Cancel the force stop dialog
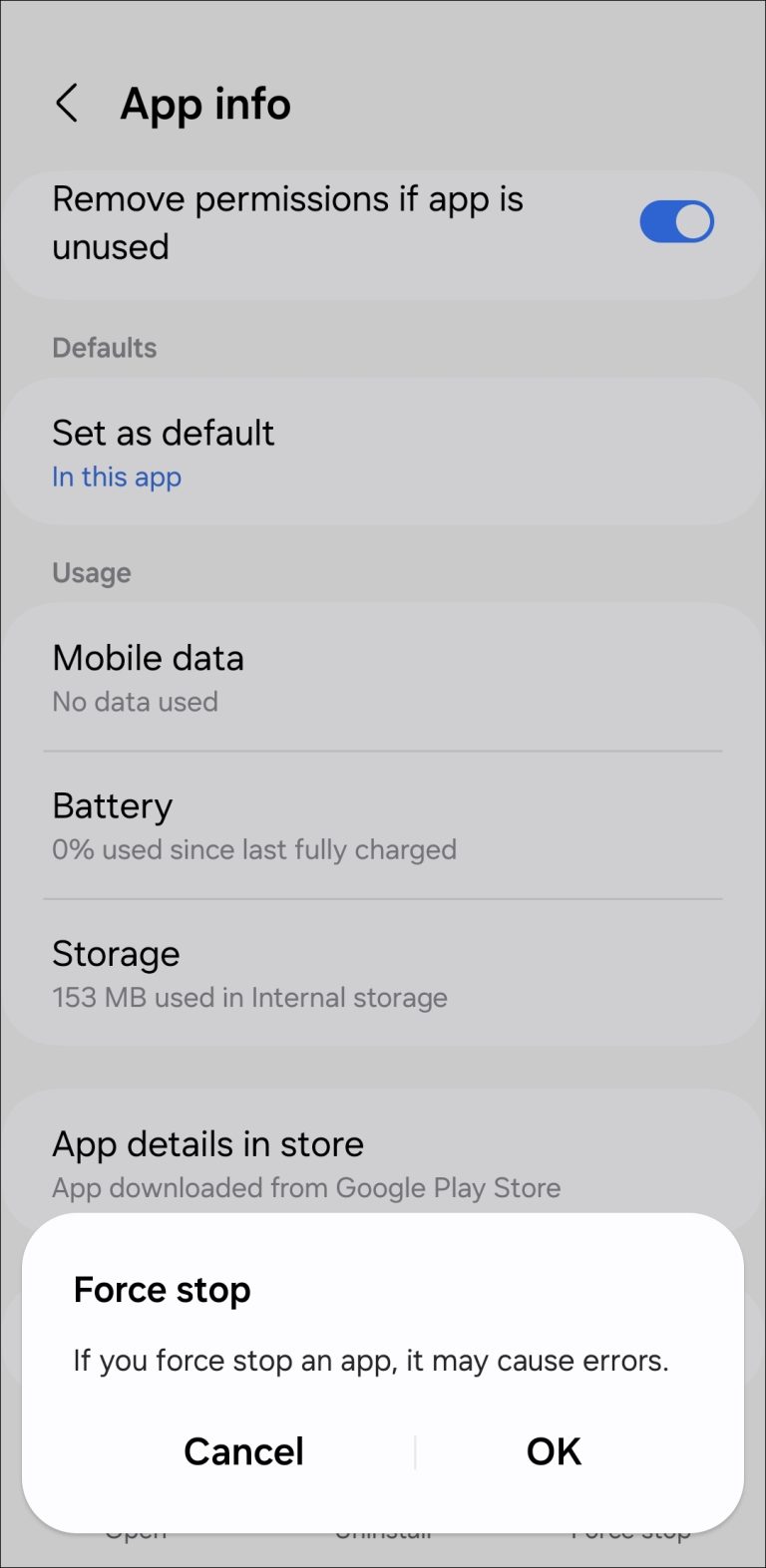Screen dimensions: 766x1568 [x=243, y=1451]
